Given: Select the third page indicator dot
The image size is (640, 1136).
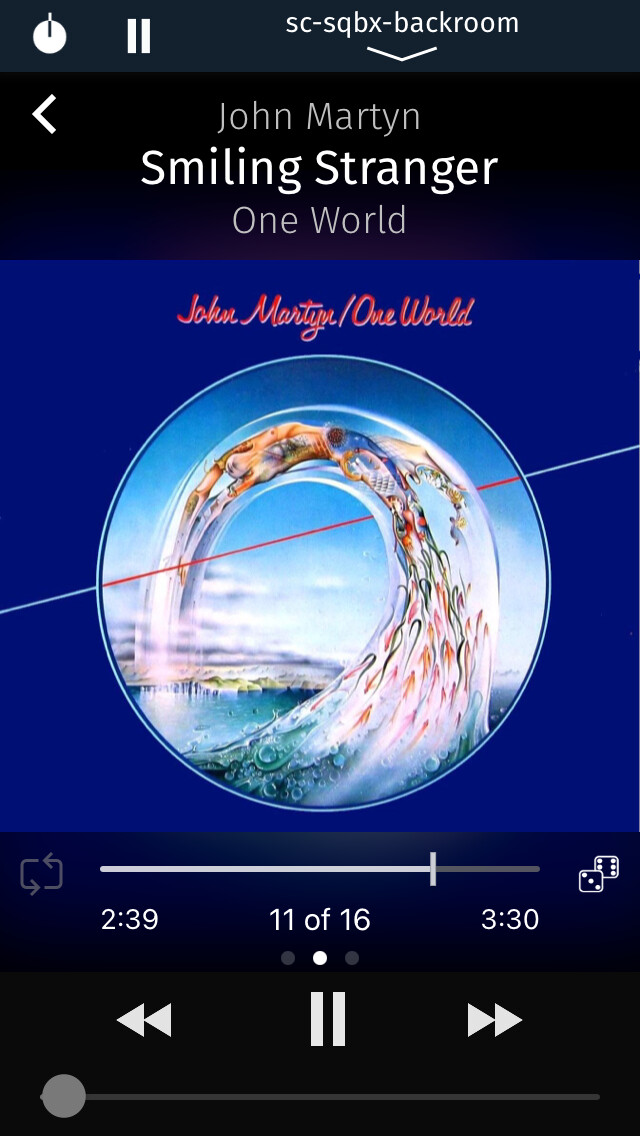Looking at the screenshot, I should (352, 958).
